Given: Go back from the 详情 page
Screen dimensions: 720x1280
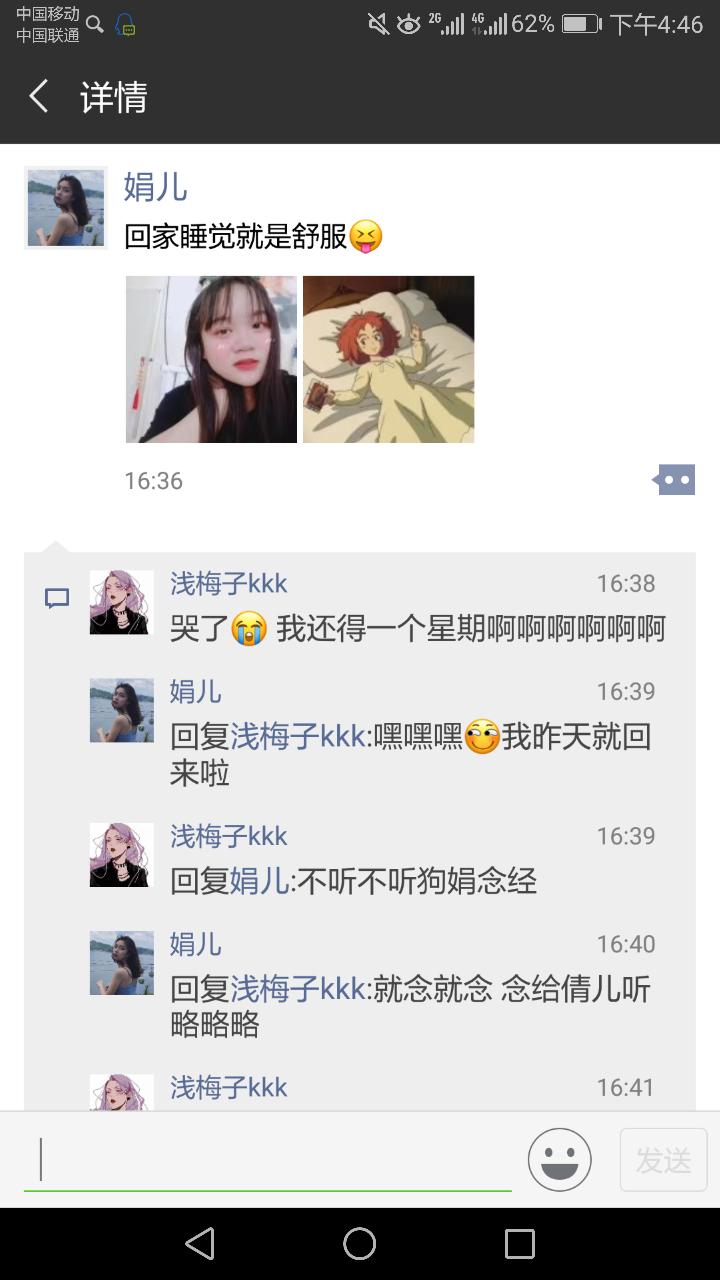Looking at the screenshot, I should click(x=39, y=97).
